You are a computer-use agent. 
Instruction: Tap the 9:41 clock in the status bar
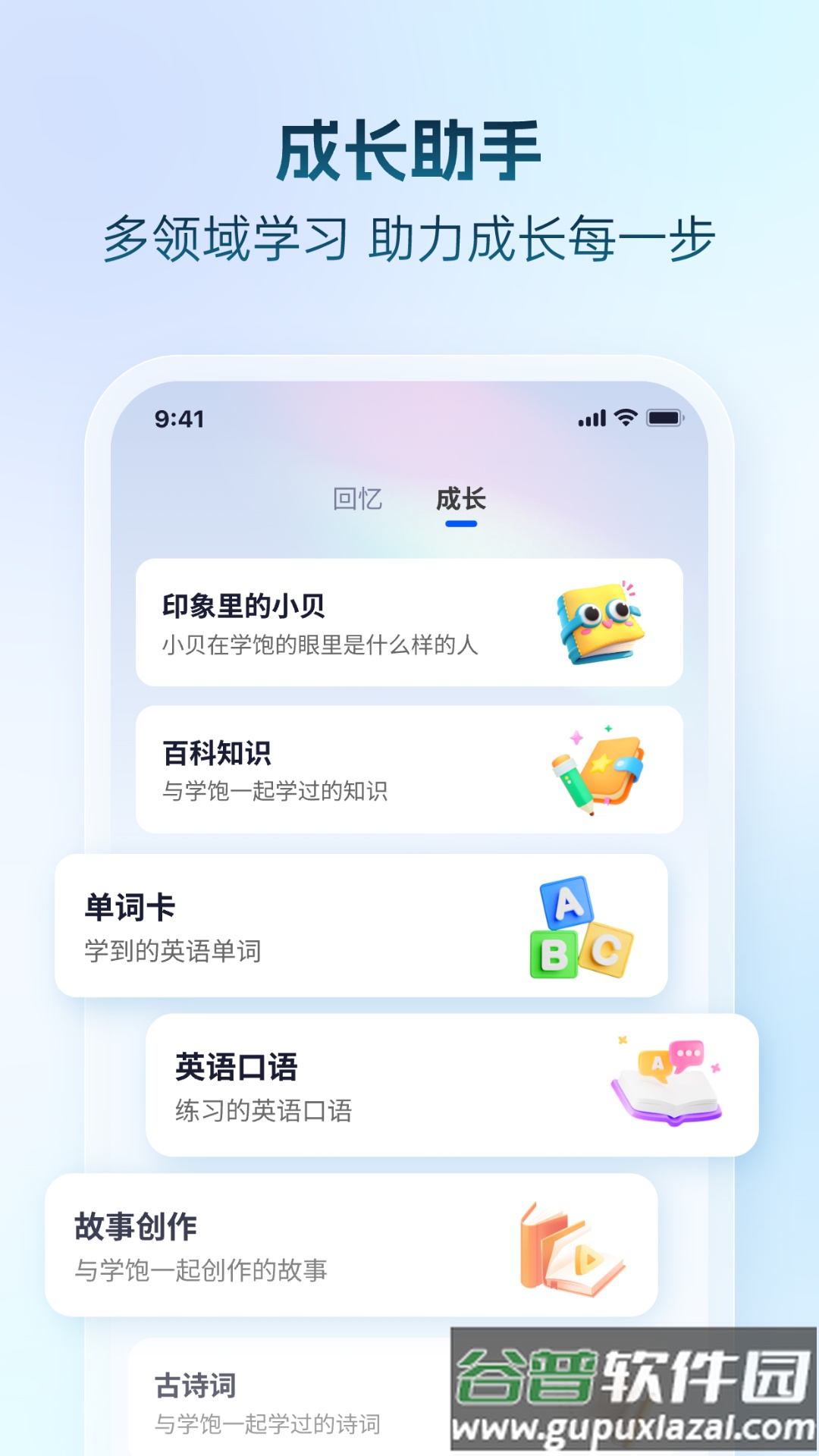(x=180, y=417)
